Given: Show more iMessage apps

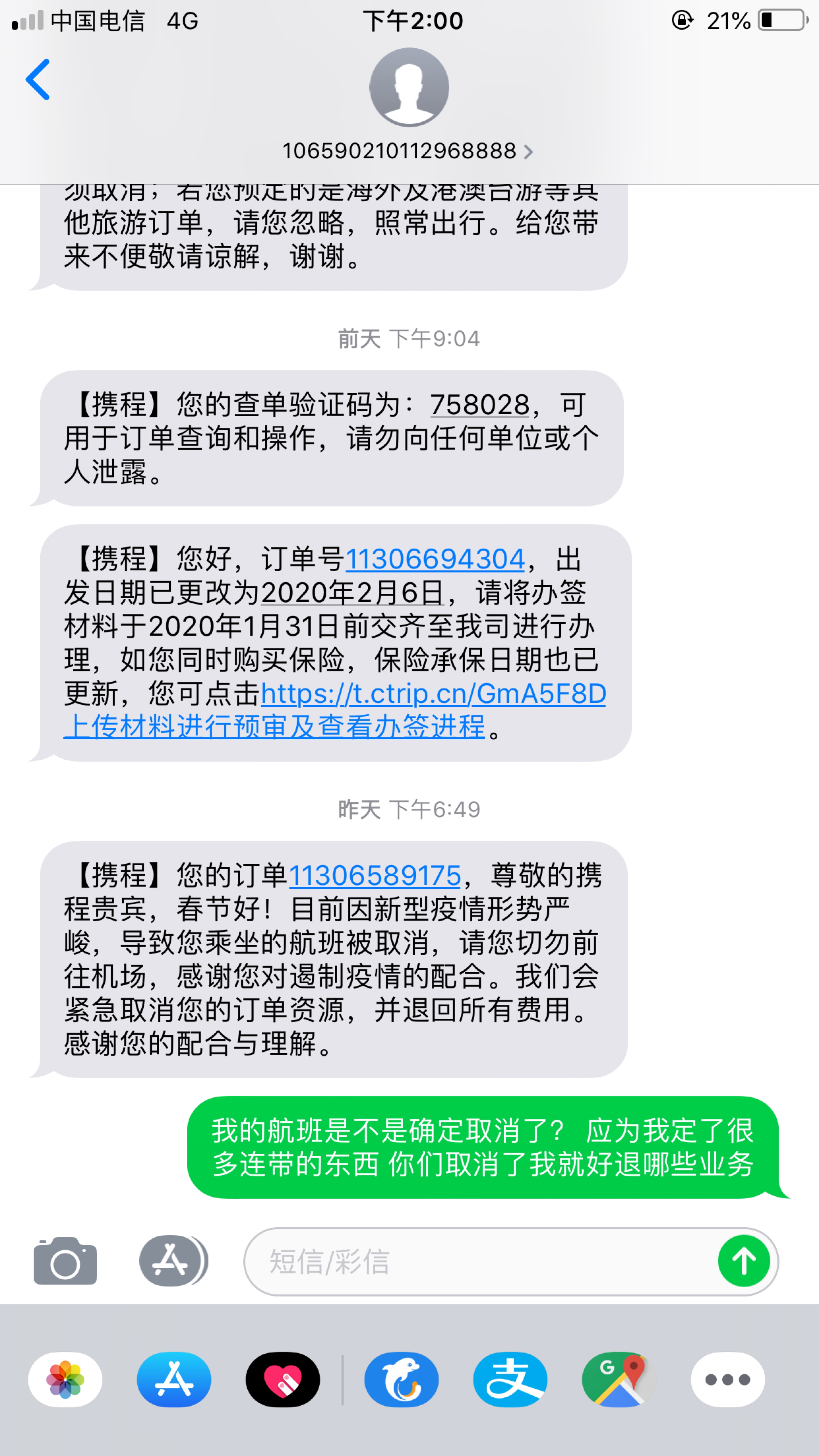Looking at the screenshot, I should pyautogui.click(x=727, y=1380).
